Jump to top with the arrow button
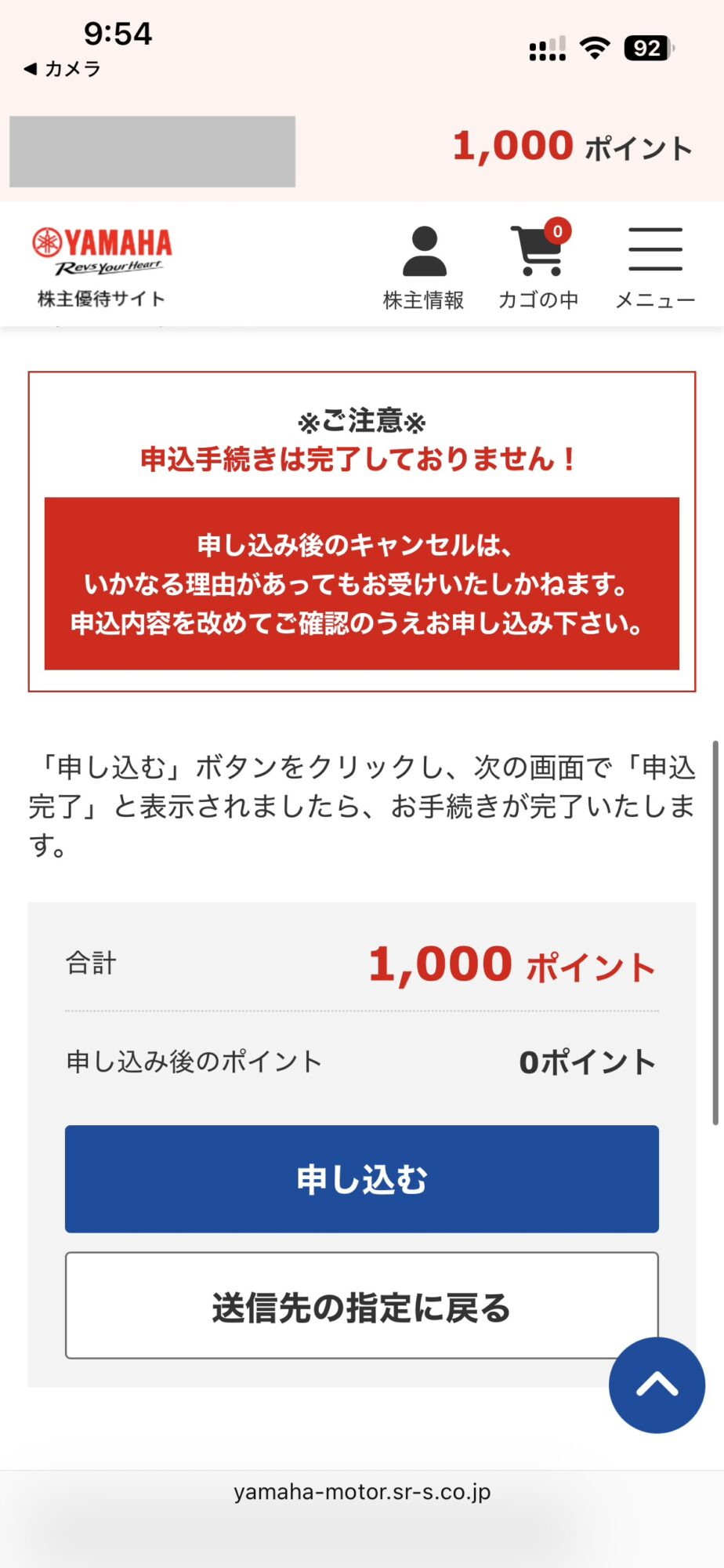 click(x=657, y=1385)
